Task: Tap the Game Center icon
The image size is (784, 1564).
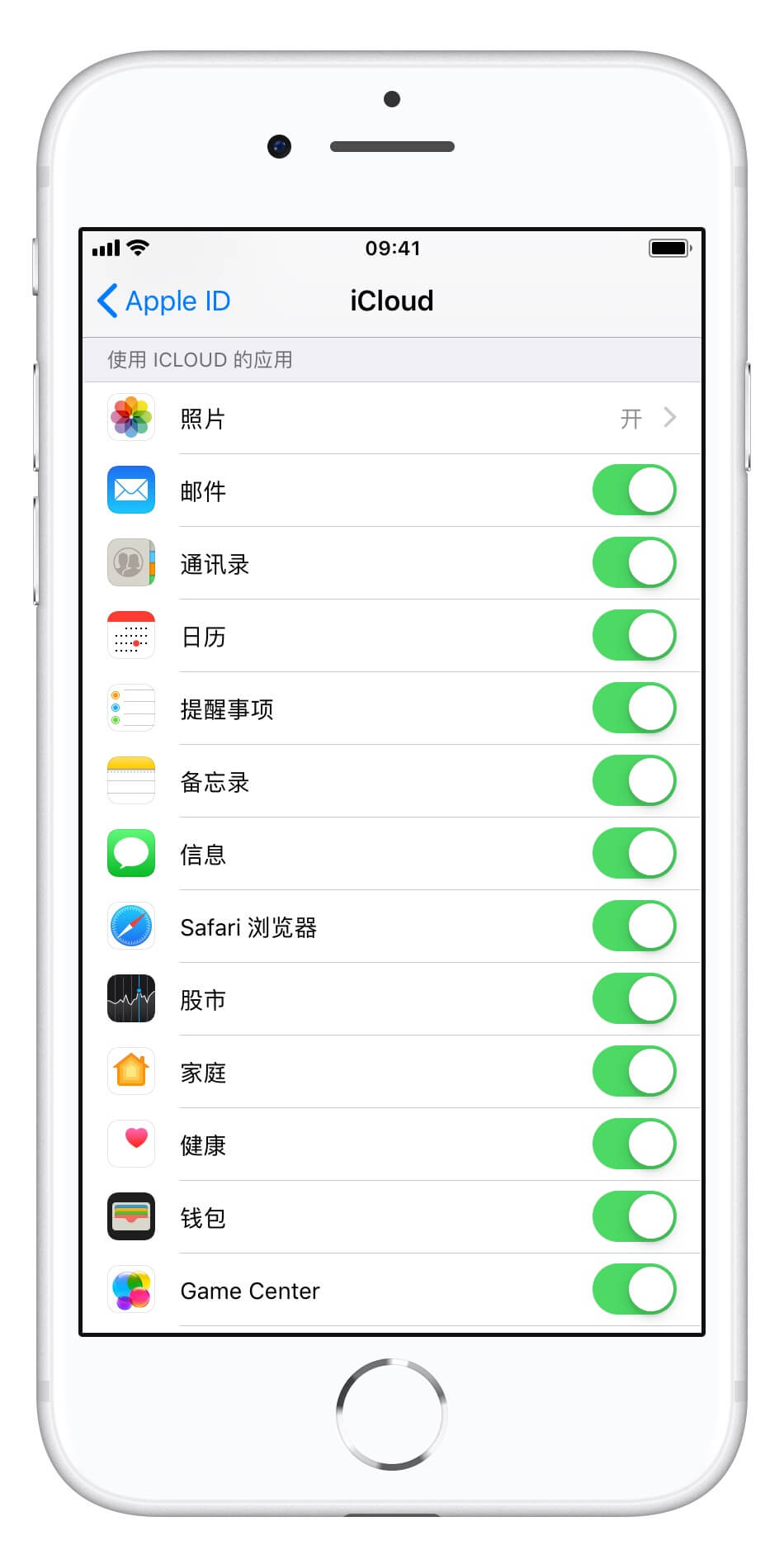Action: (x=130, y=1290)
